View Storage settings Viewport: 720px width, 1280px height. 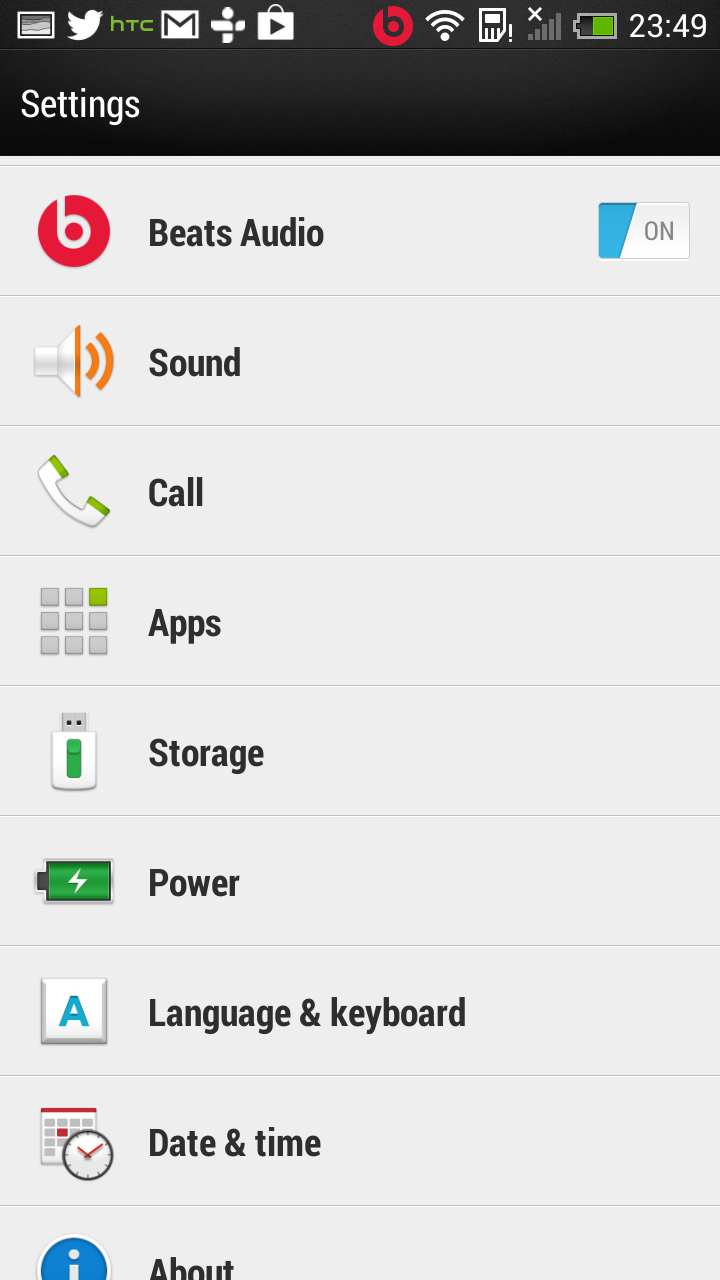click(360, 751)
